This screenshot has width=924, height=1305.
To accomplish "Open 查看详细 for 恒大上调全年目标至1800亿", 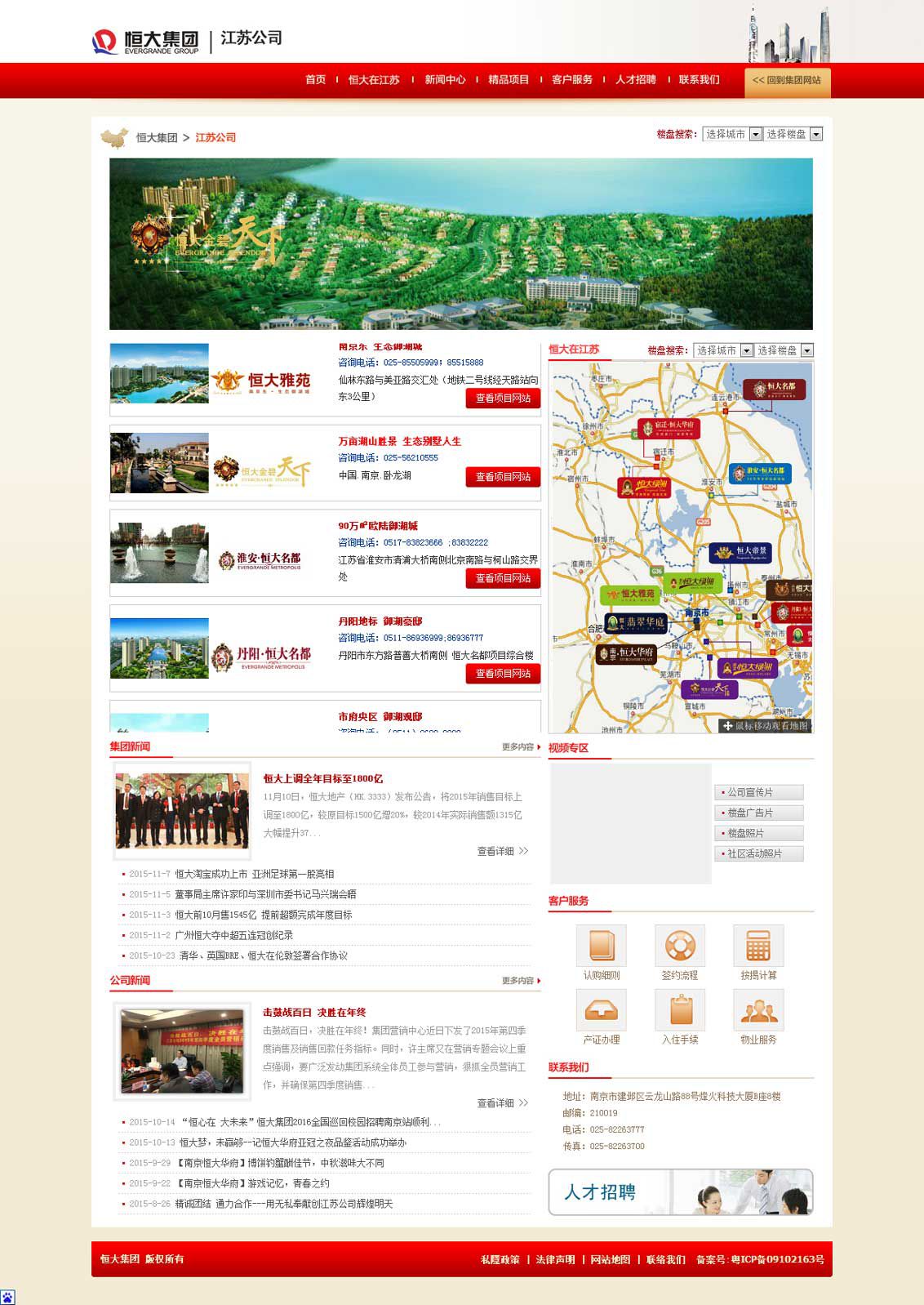I will (502, 851).
